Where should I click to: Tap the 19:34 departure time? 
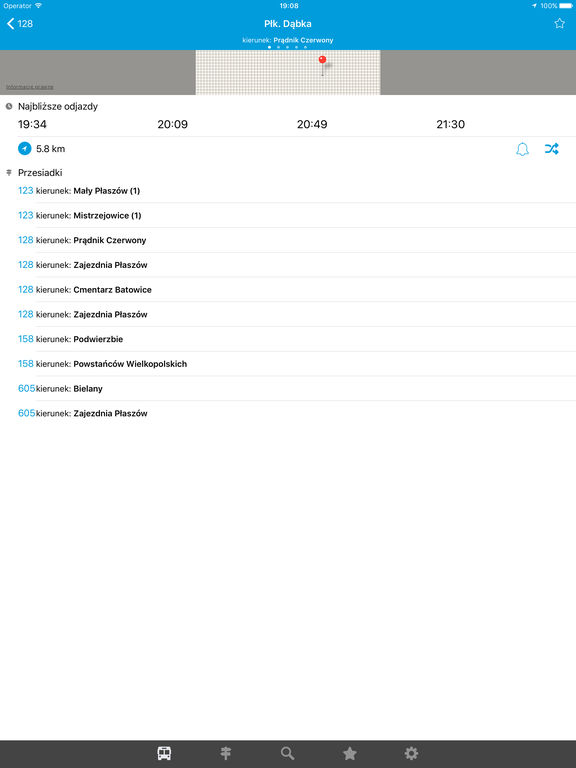[x=32, y=124]
